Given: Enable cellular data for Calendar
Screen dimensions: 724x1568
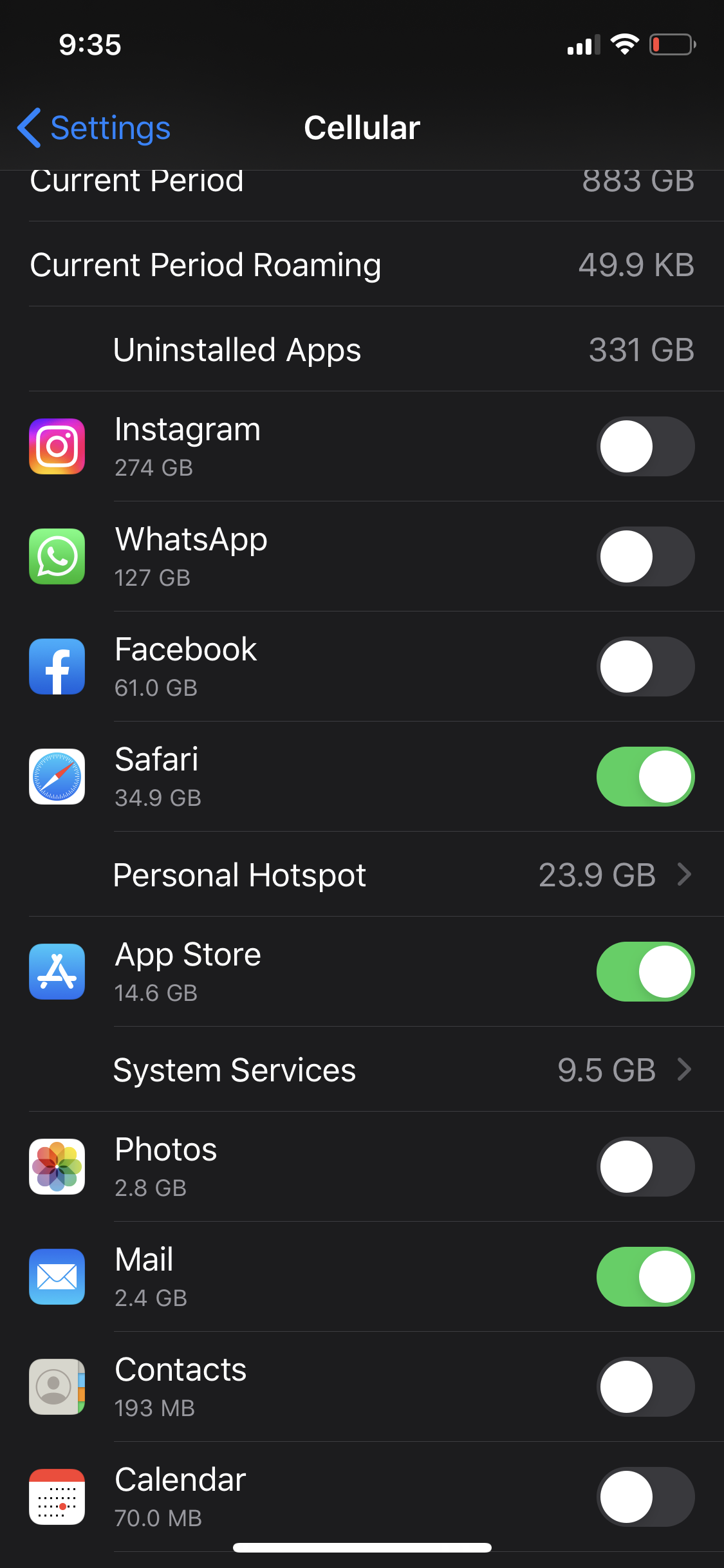Looking at the screenshot, I should pyautogui.click(x=645, y=1497).
